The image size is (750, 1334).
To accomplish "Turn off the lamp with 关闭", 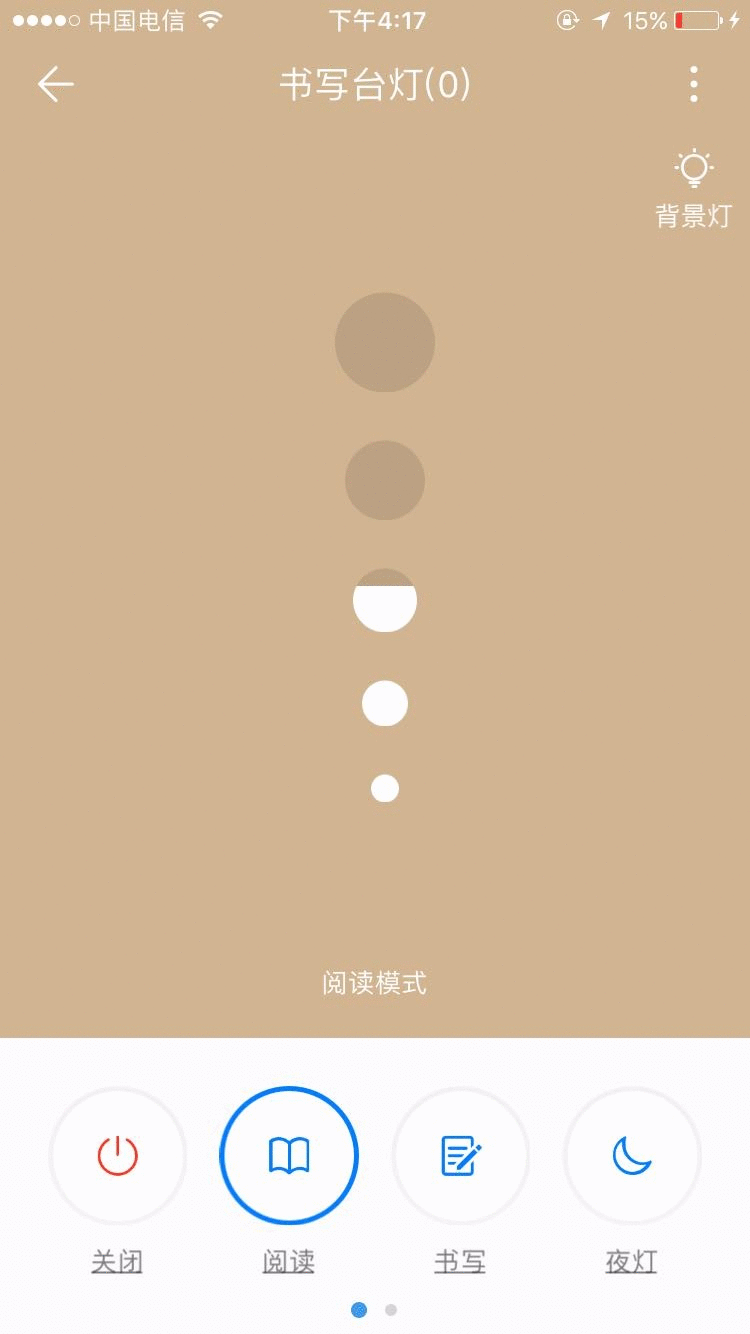I will click(118, 1156).
